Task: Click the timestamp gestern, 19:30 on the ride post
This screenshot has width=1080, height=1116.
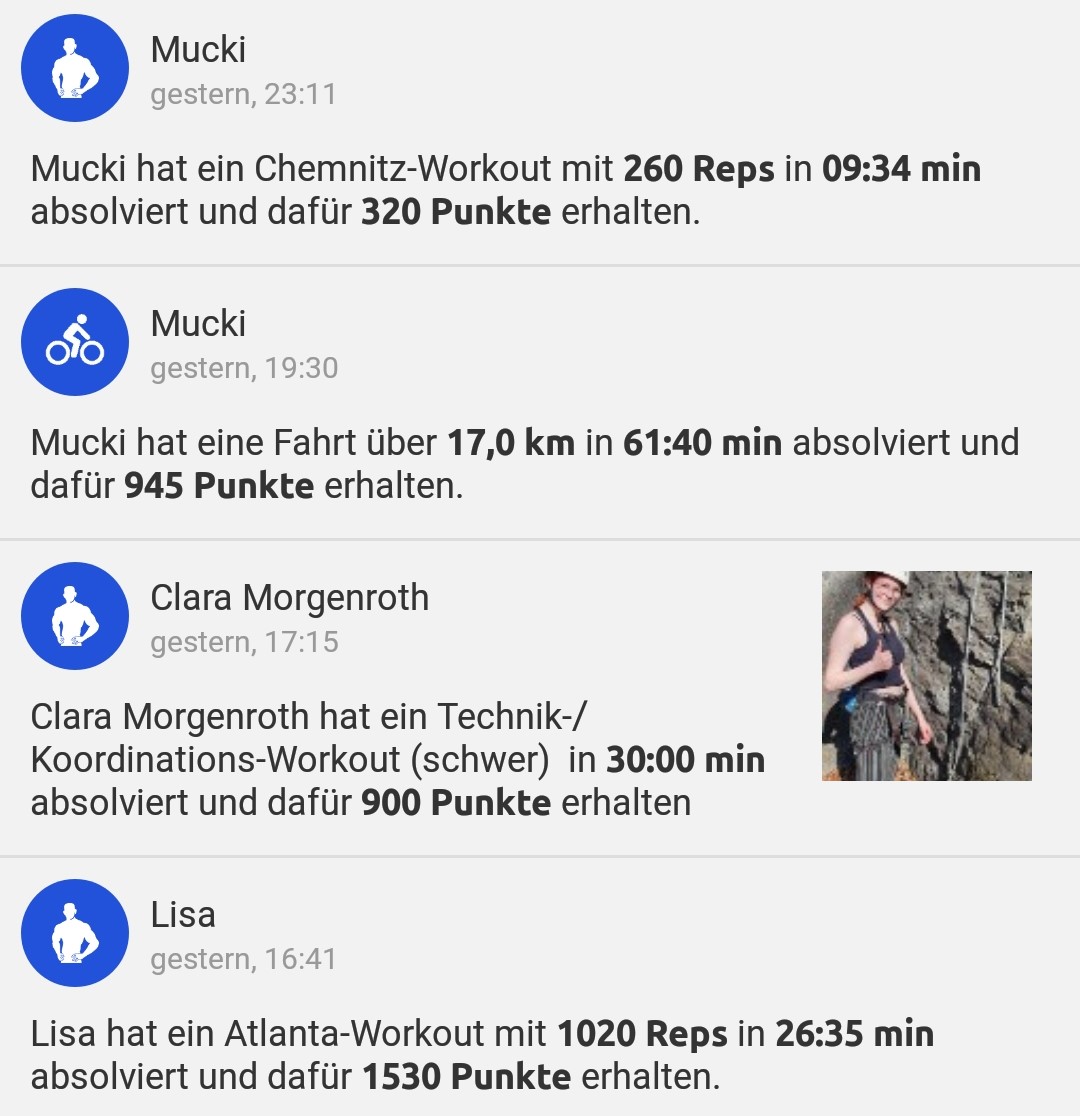Action: pos(245,368)
